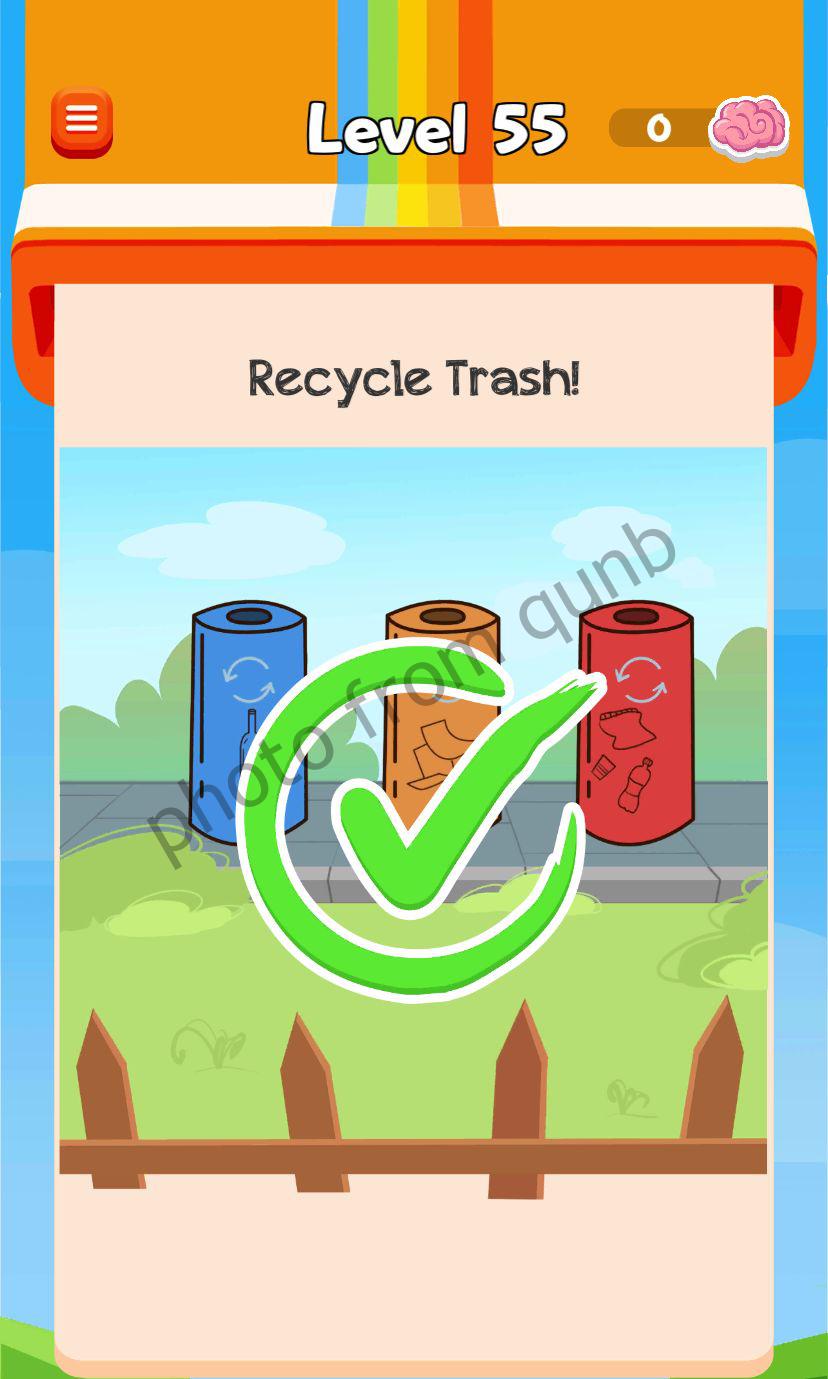Tap the pink brain hint icon

(748, 128)
